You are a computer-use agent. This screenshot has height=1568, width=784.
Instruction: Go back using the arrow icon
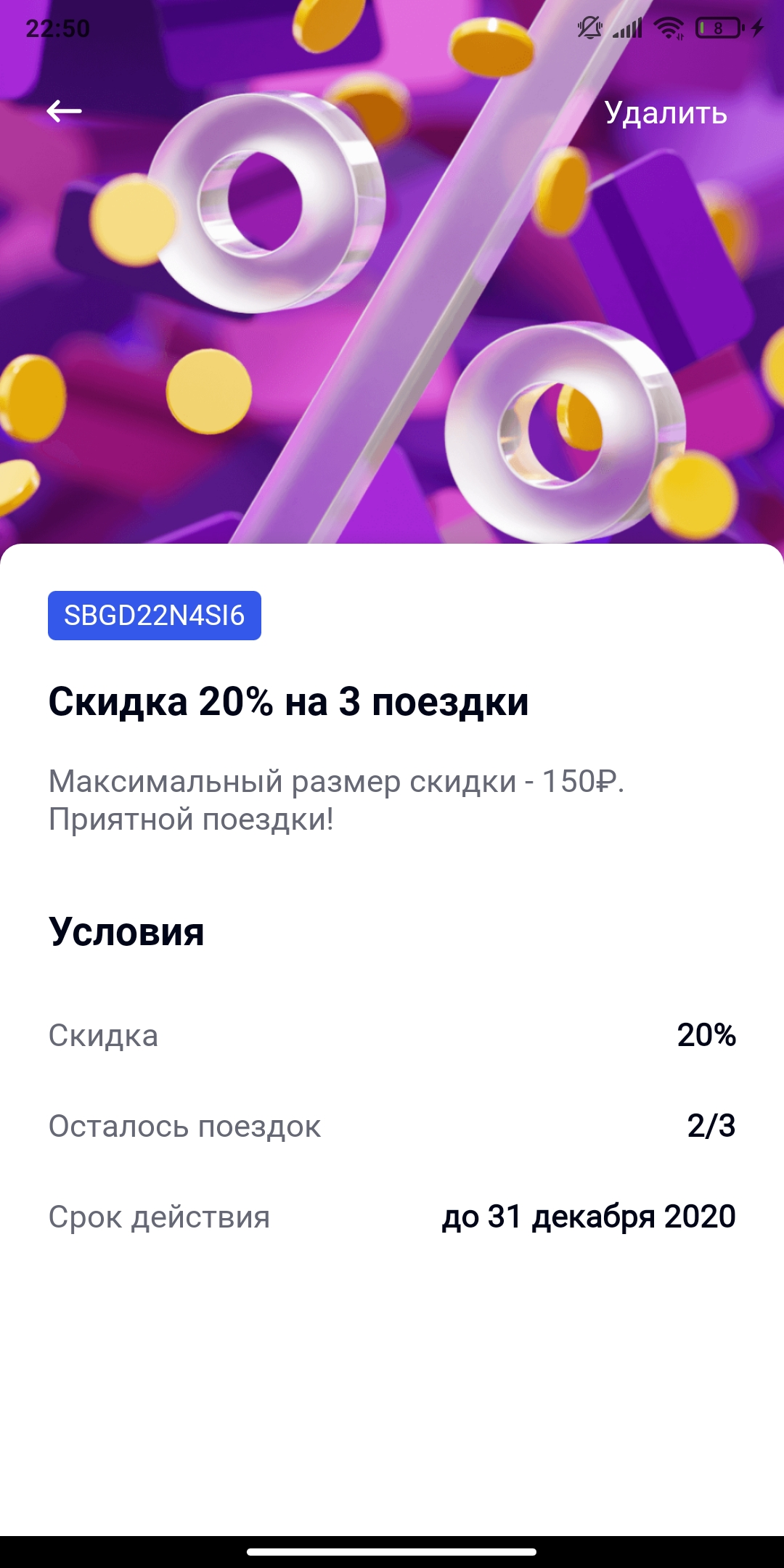tap(64, 111)
